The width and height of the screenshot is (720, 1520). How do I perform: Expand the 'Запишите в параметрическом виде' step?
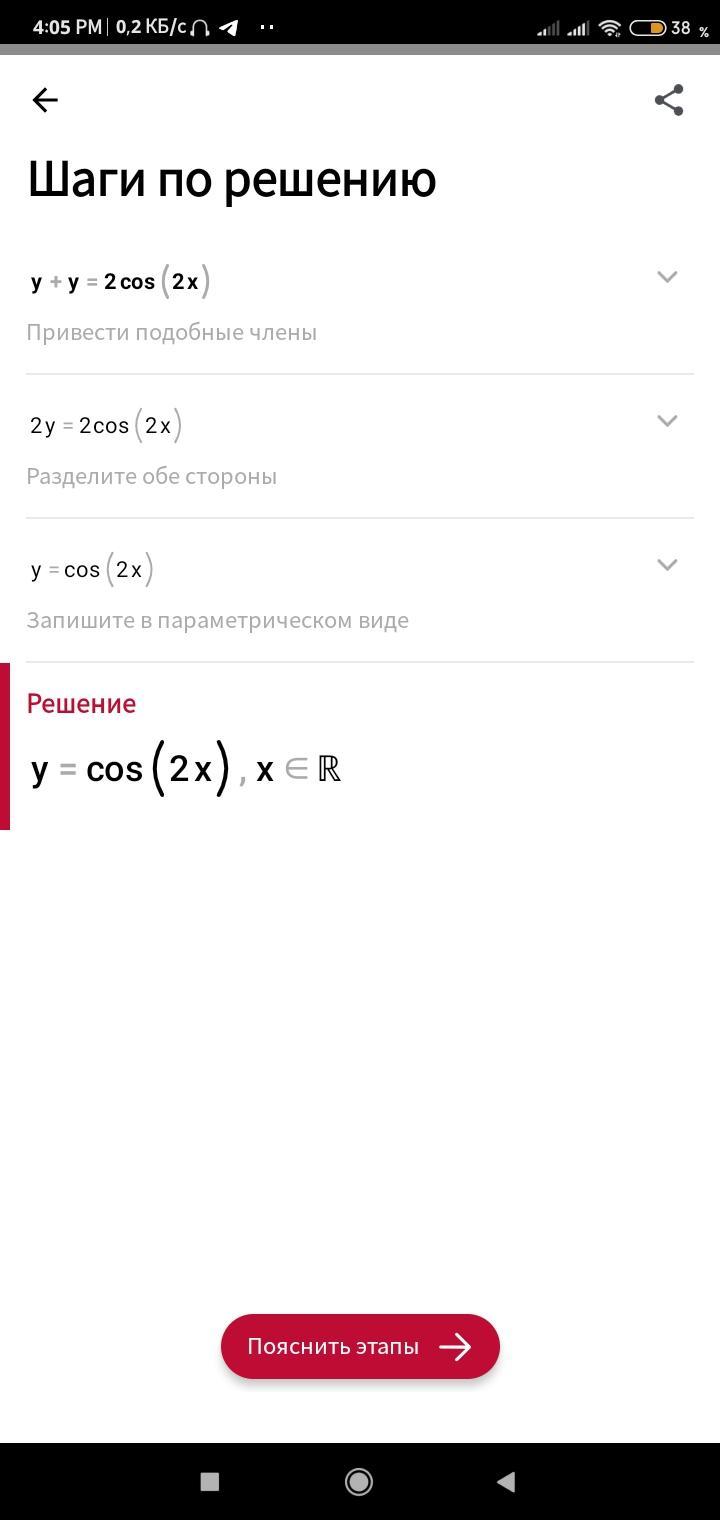[x=667, y=565]
